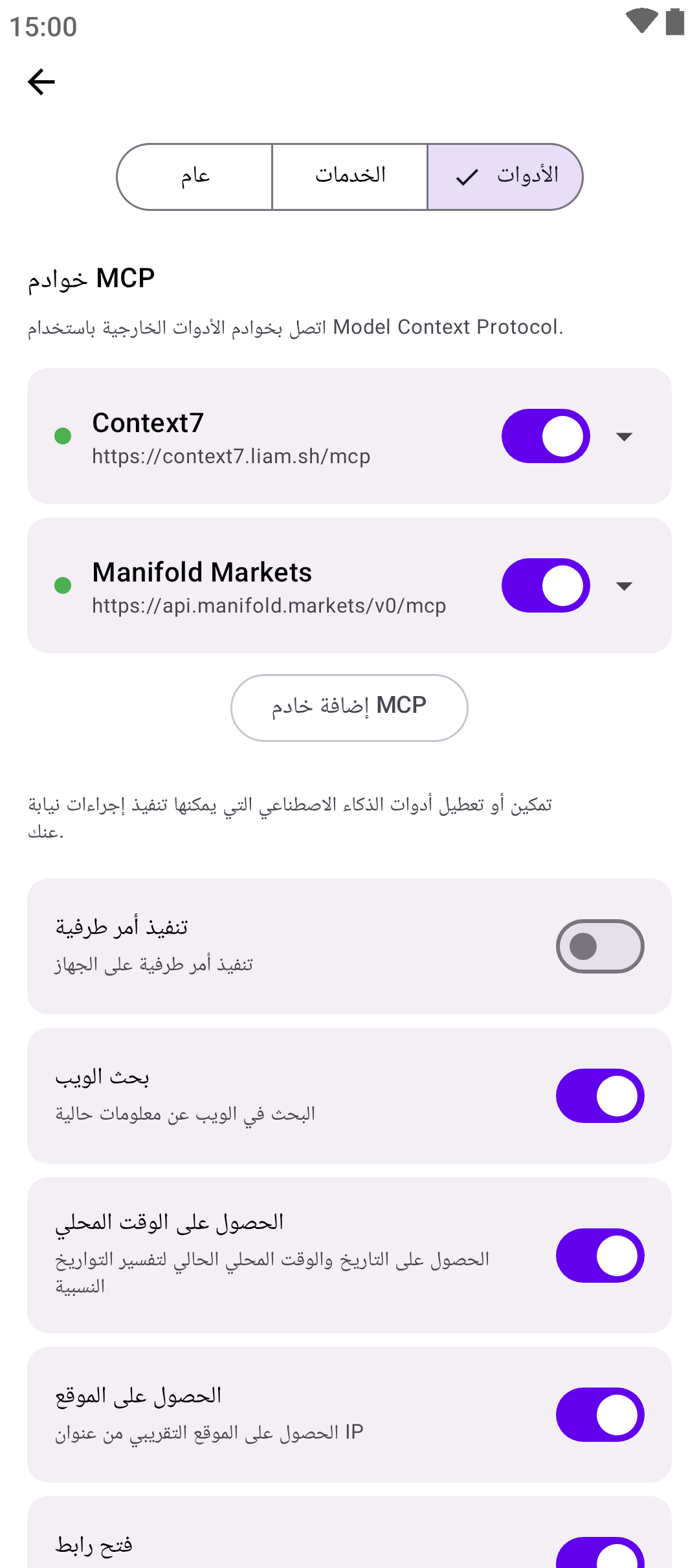Turn off the بحث الويب tool
This screenshot has height=1568, width=699.
tap(600, 1096)
